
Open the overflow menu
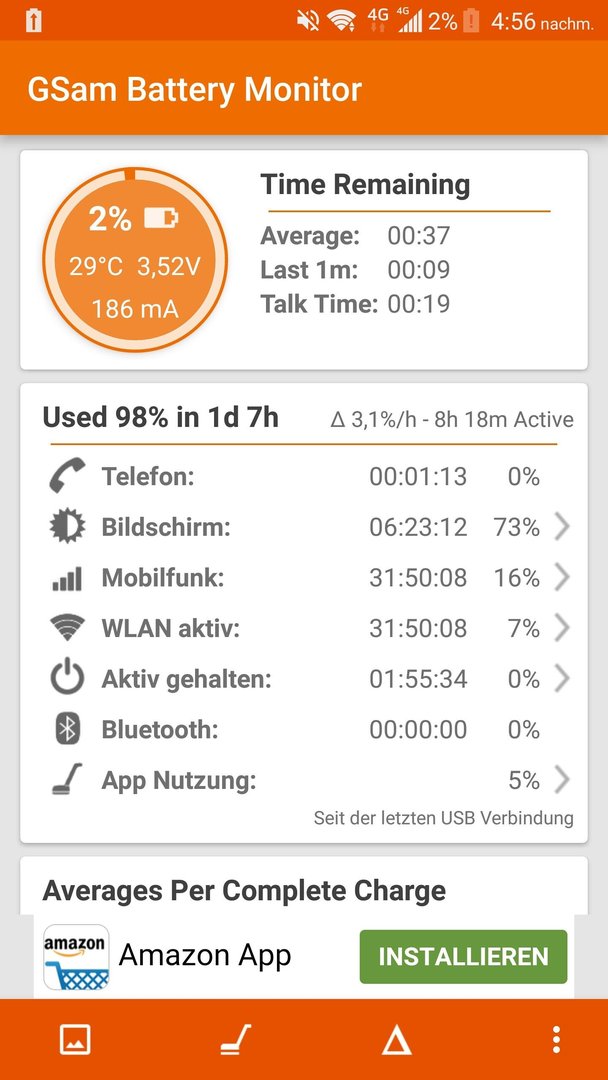556,1039
